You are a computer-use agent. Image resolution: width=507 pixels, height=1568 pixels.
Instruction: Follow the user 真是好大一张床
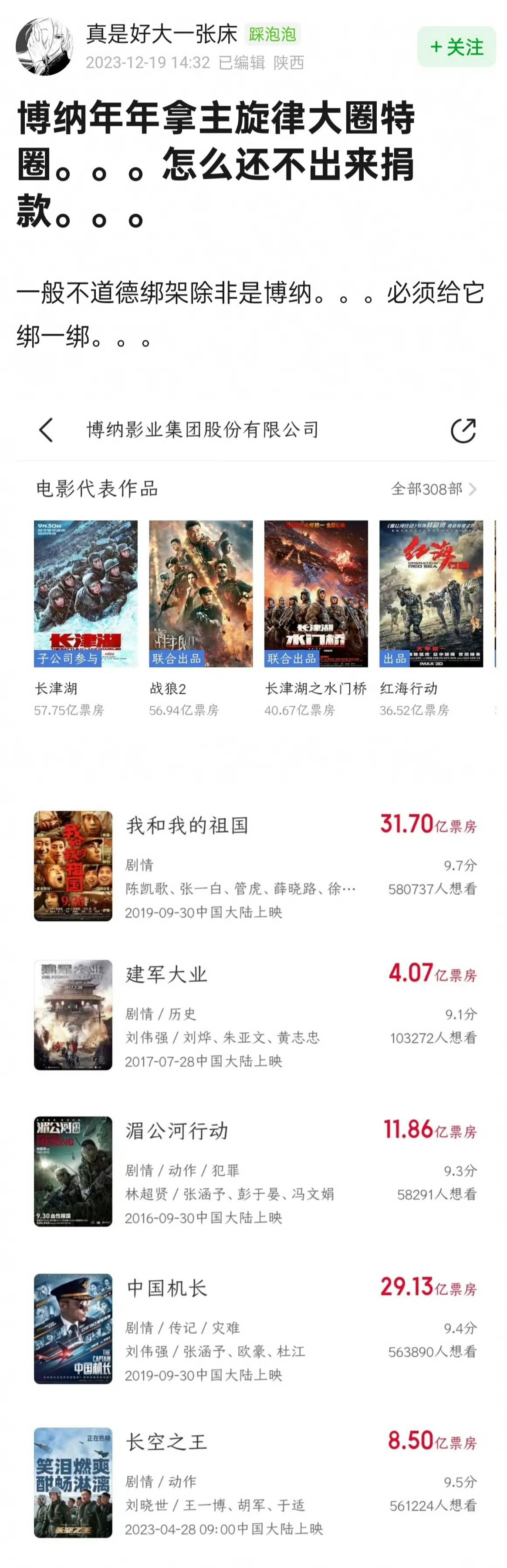456,47
